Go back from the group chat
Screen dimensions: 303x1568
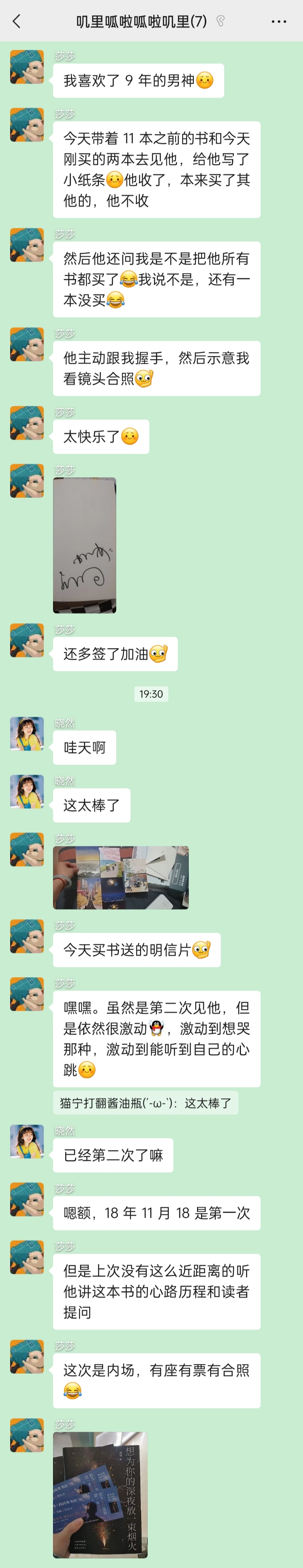point(16,21)
